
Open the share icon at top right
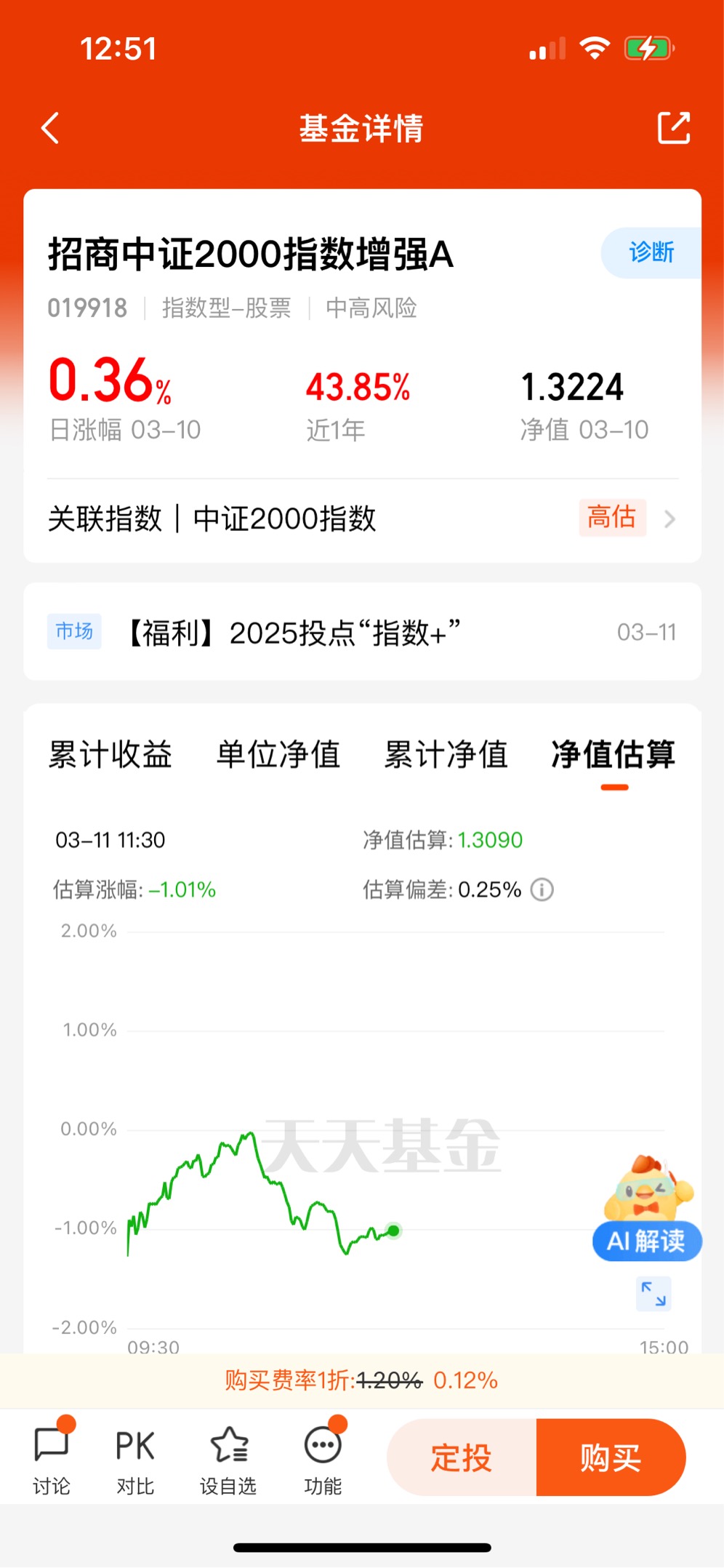coord(675,127)
